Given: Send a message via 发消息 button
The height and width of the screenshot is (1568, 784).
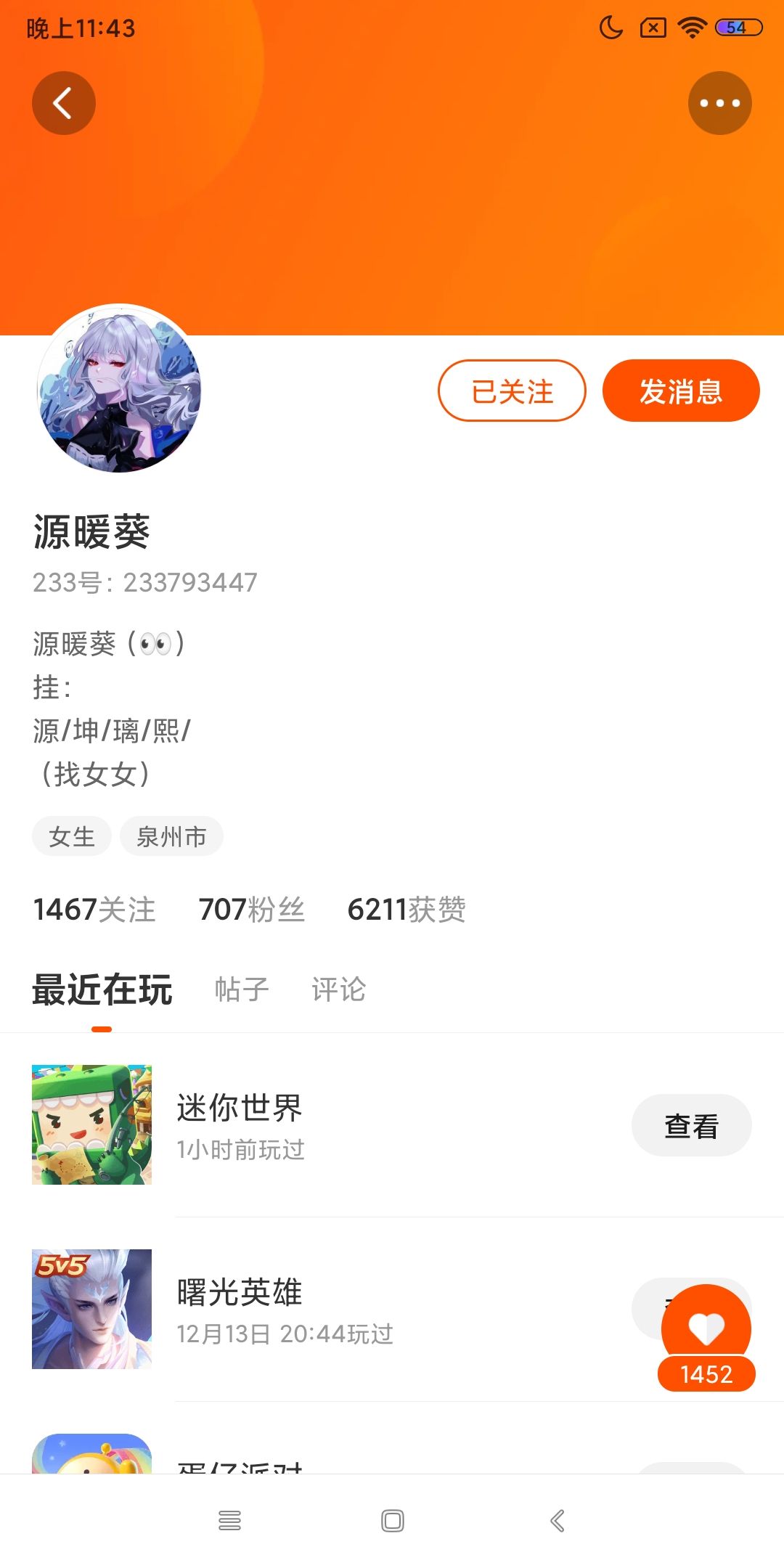Looking at the screenshot, I should coord(680,391).
